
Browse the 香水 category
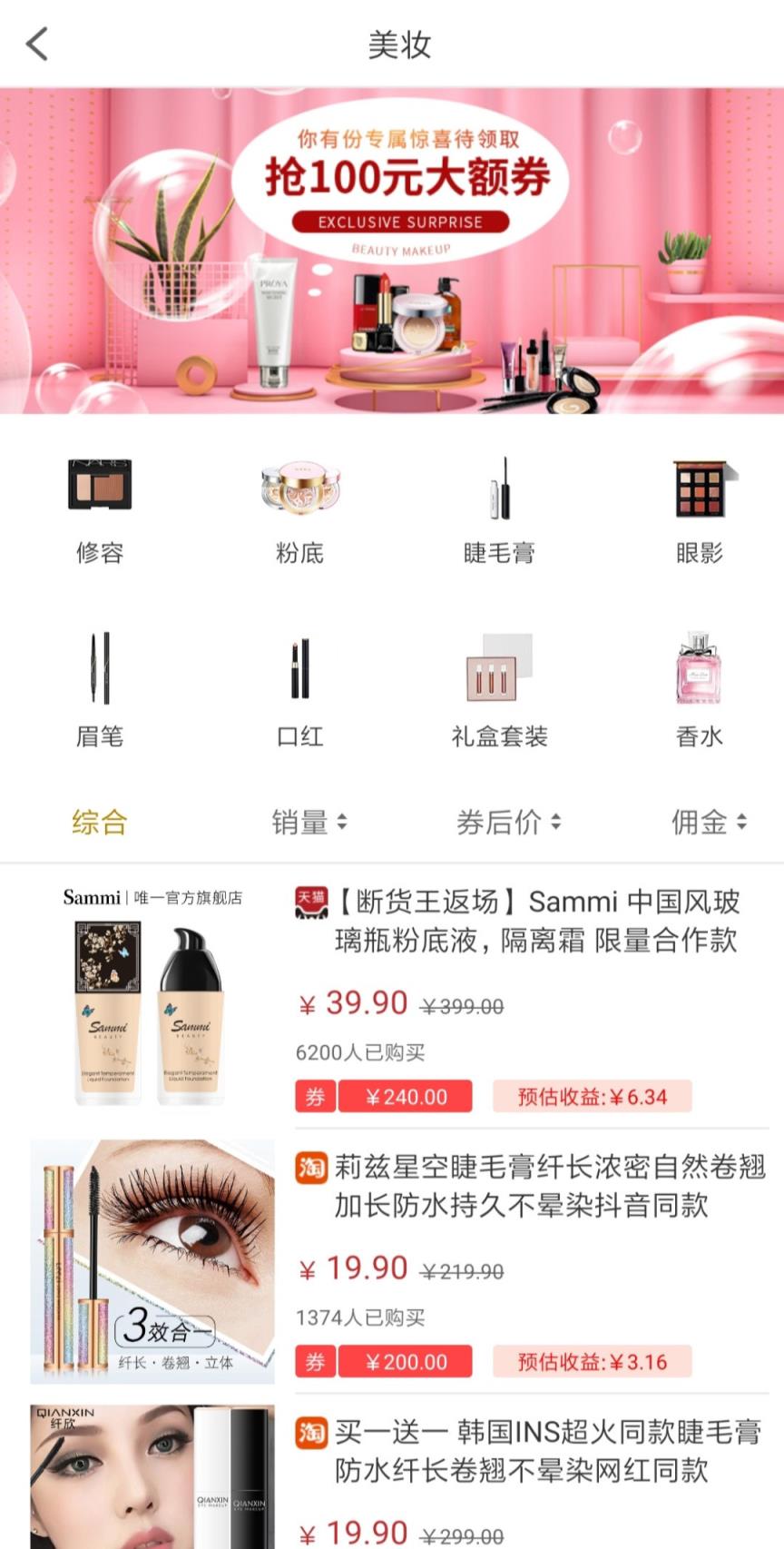(x=699, y=692)
